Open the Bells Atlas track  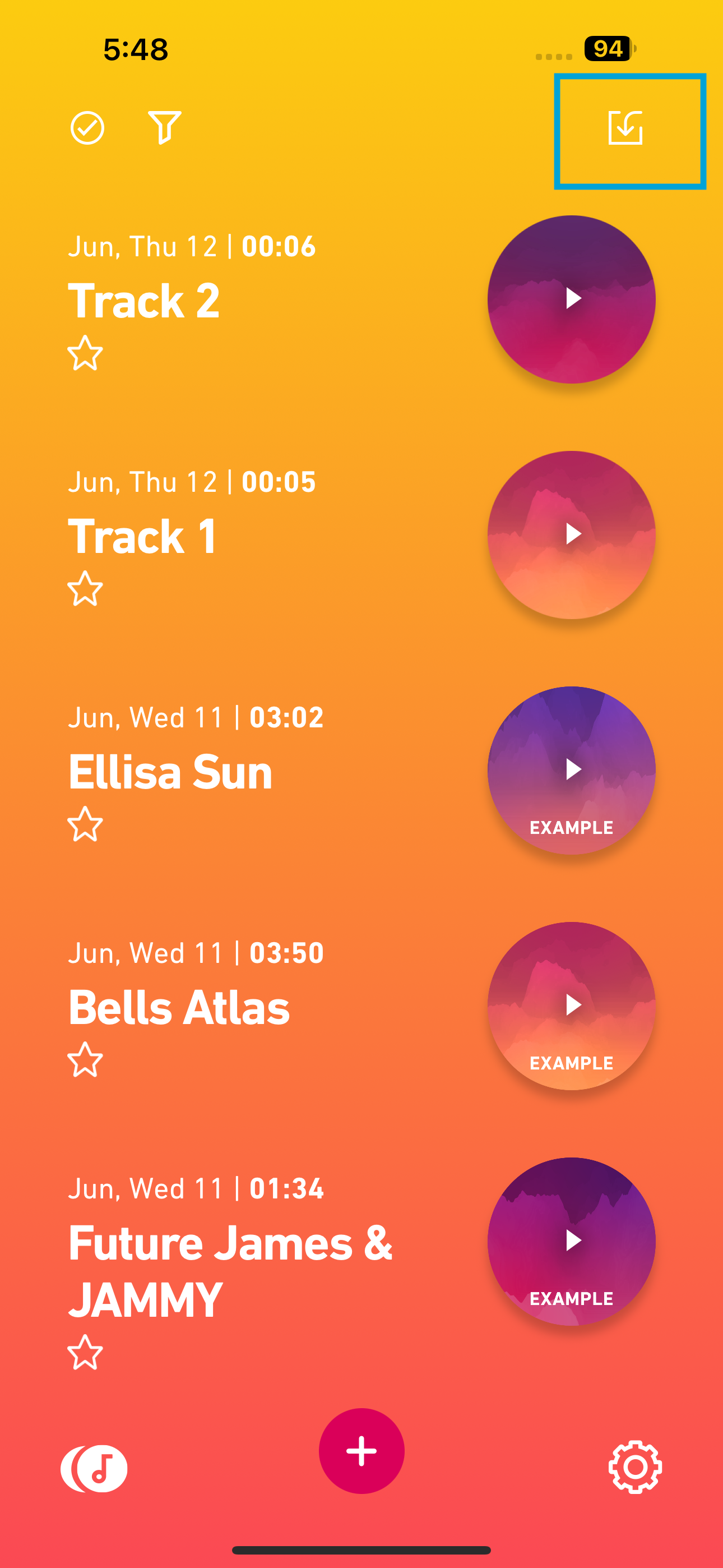click(x=179, y=1007)
